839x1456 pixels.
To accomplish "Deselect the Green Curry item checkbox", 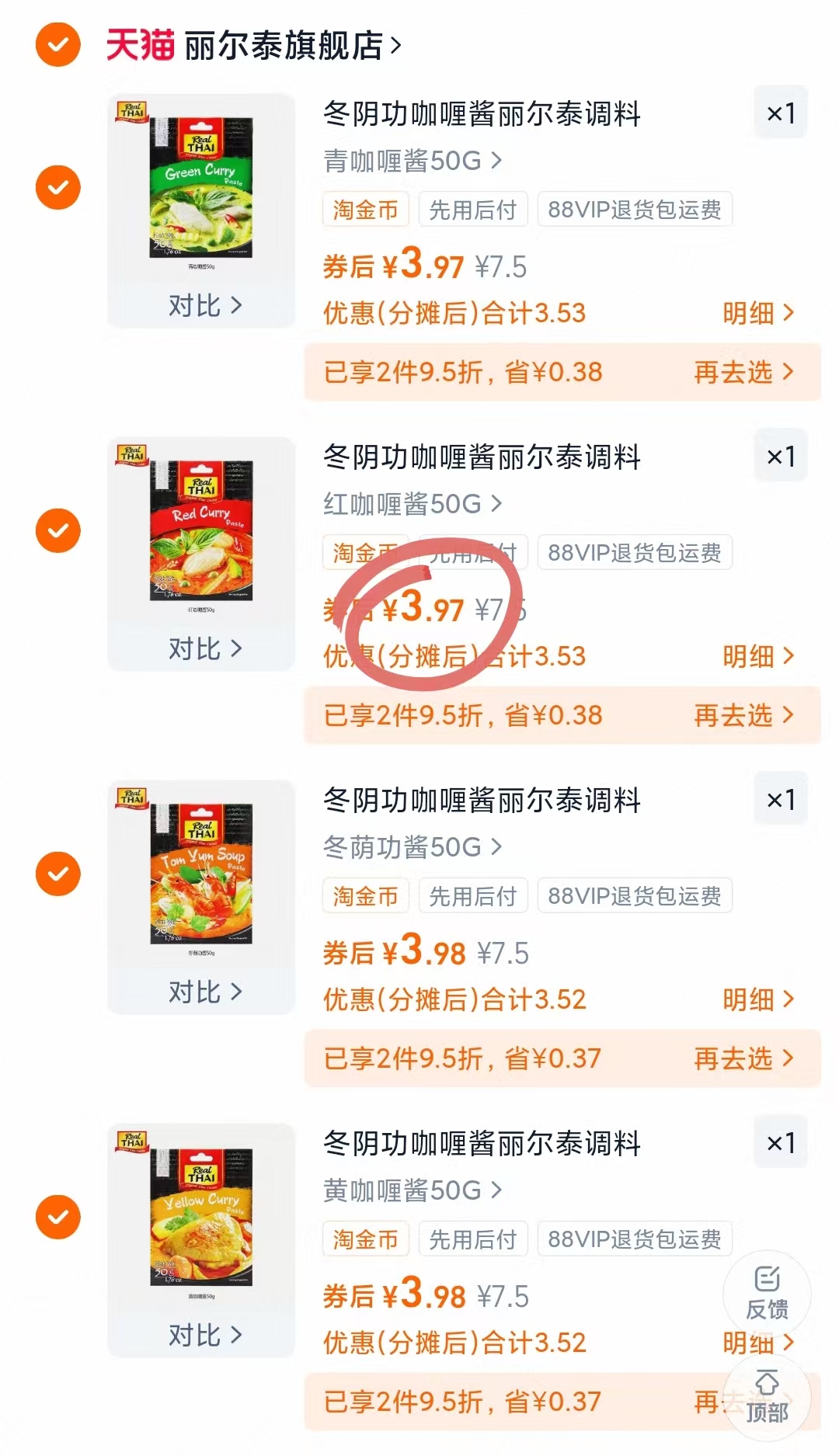I will 57,186.
